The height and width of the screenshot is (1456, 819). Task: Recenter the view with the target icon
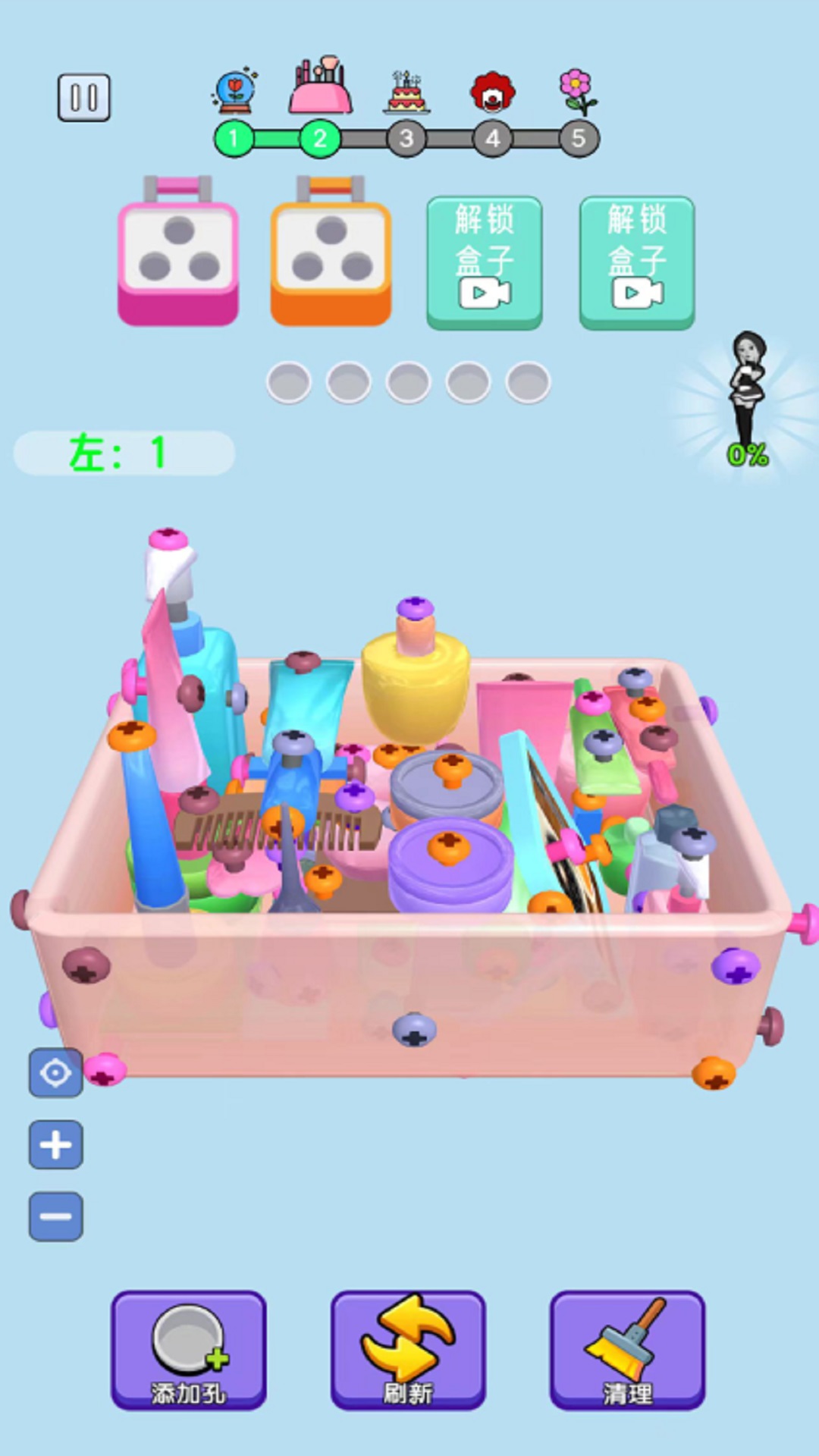coord(56,1073)
